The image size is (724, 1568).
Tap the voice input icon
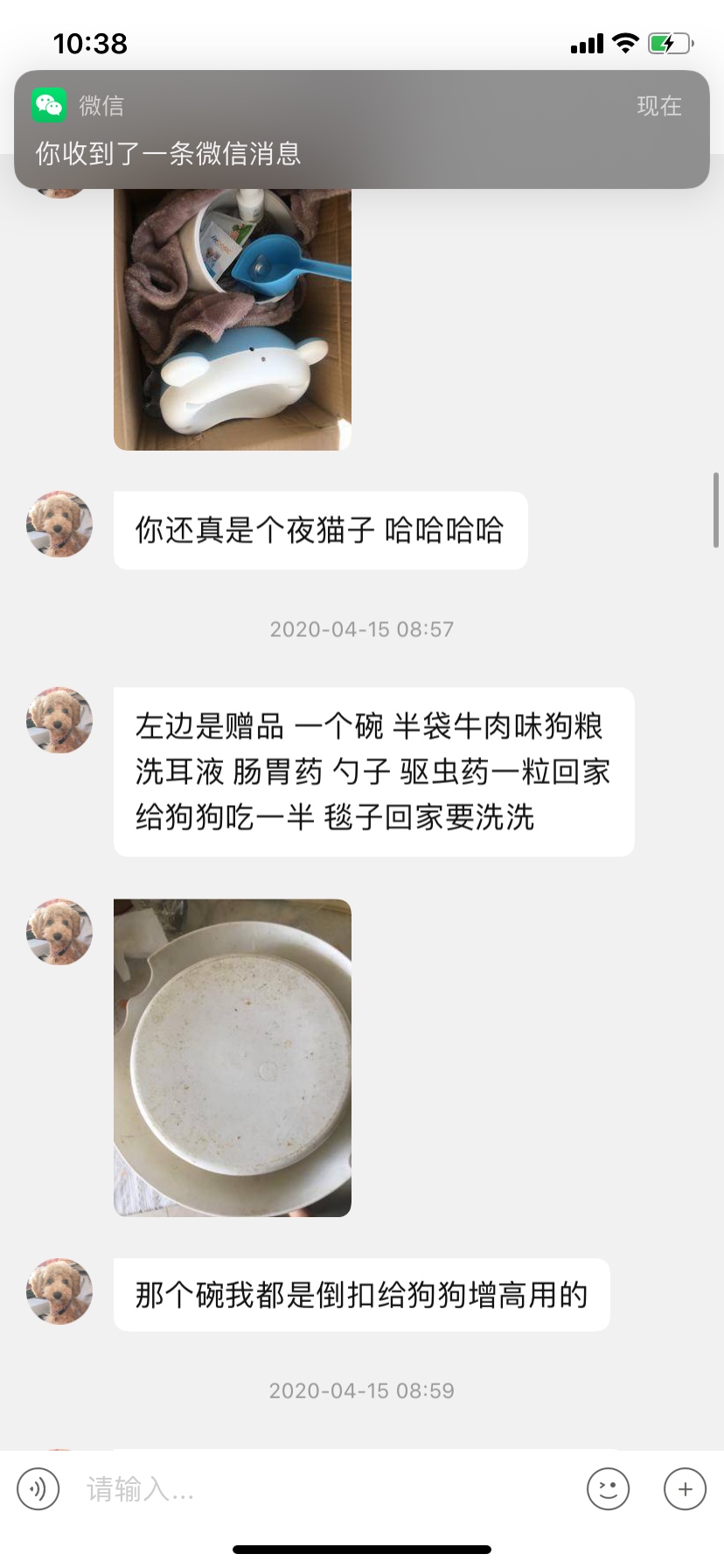click(38, 1488)
